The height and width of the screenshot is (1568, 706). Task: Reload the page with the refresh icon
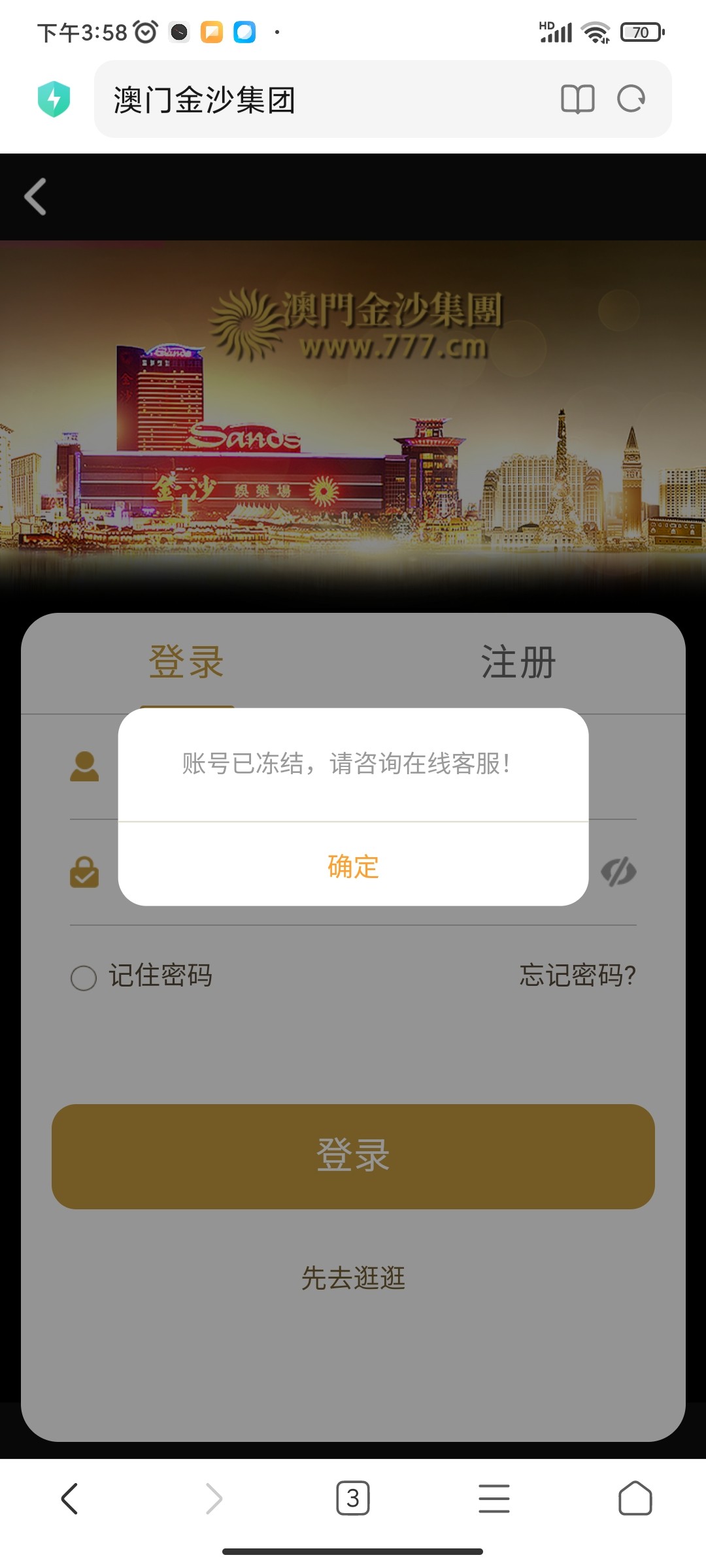tap(631, 99)
